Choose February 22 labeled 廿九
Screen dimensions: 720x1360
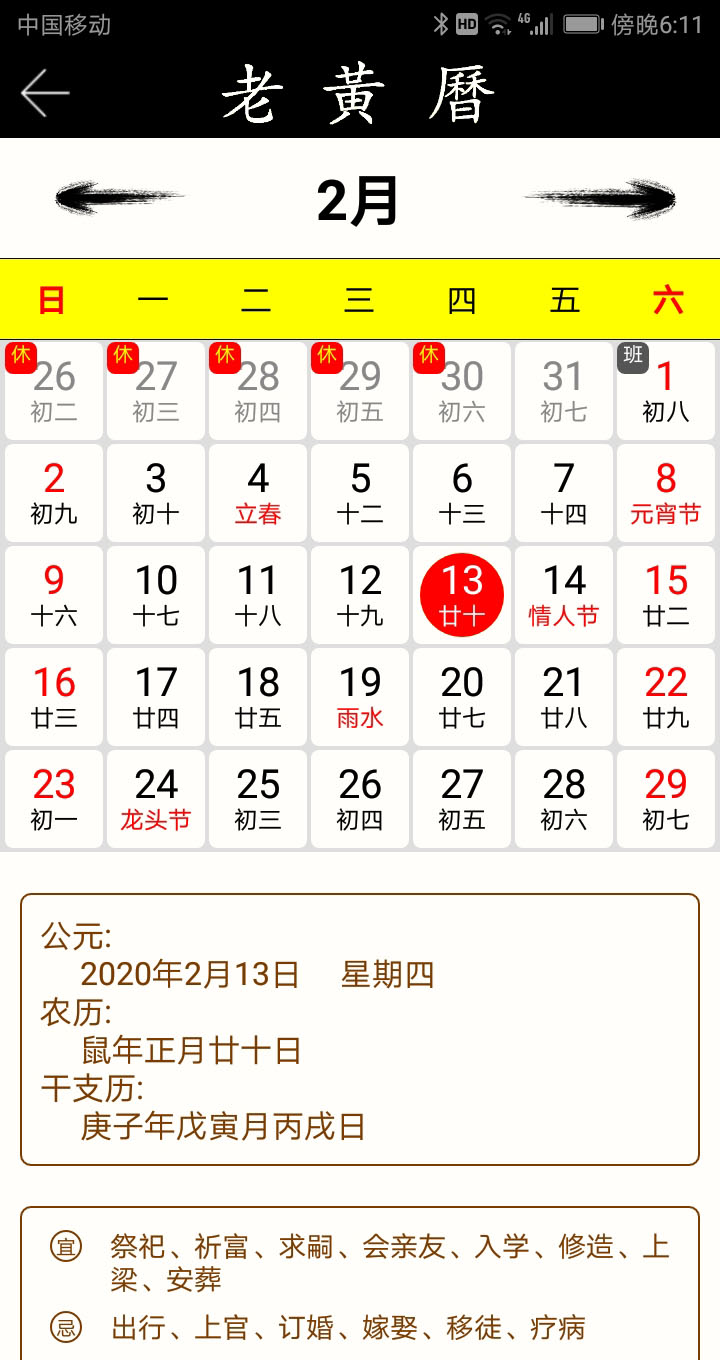pyautogui.click(x=666, y=697)
